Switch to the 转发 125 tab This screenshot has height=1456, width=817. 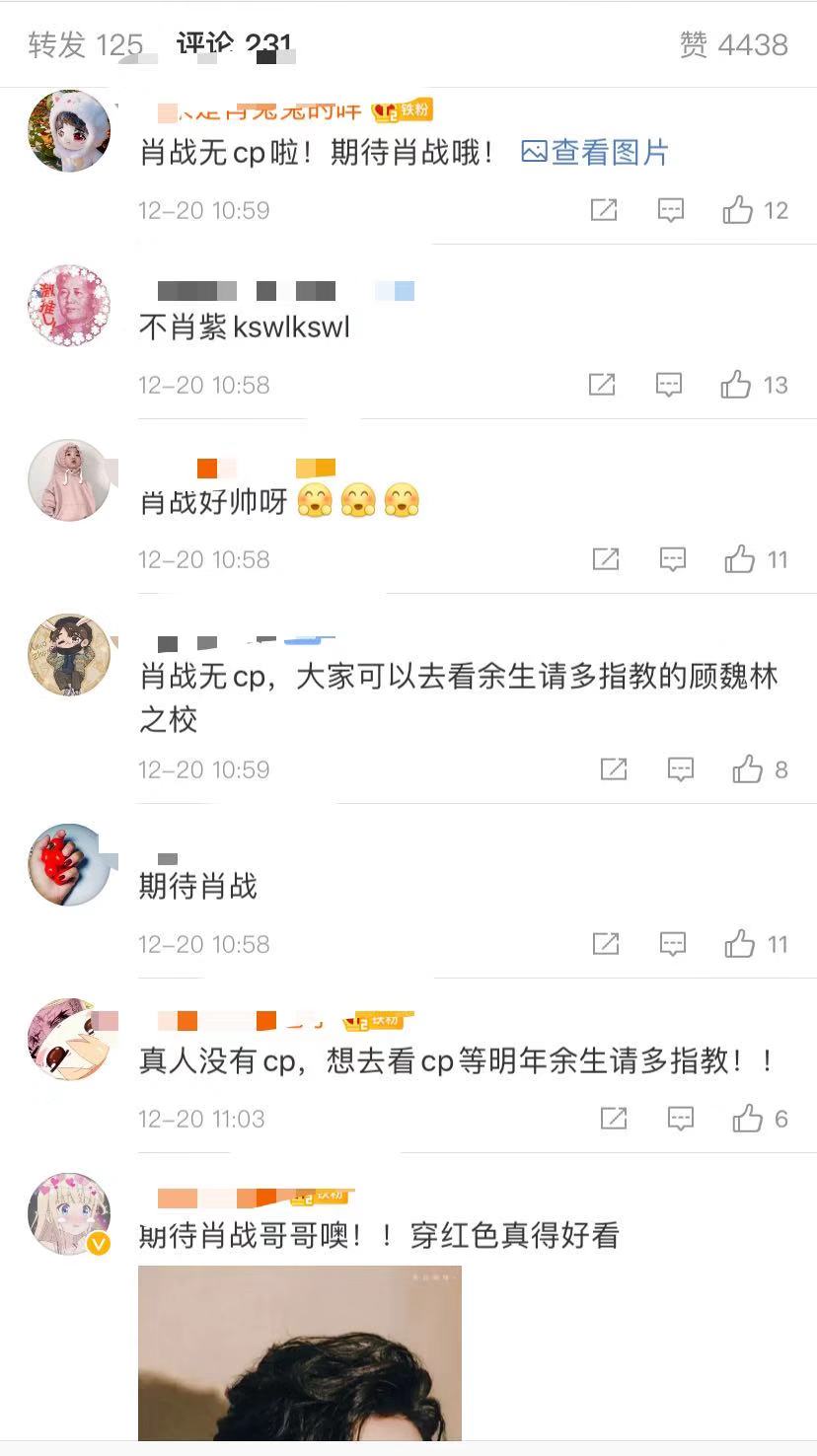[x=86, y=44]
